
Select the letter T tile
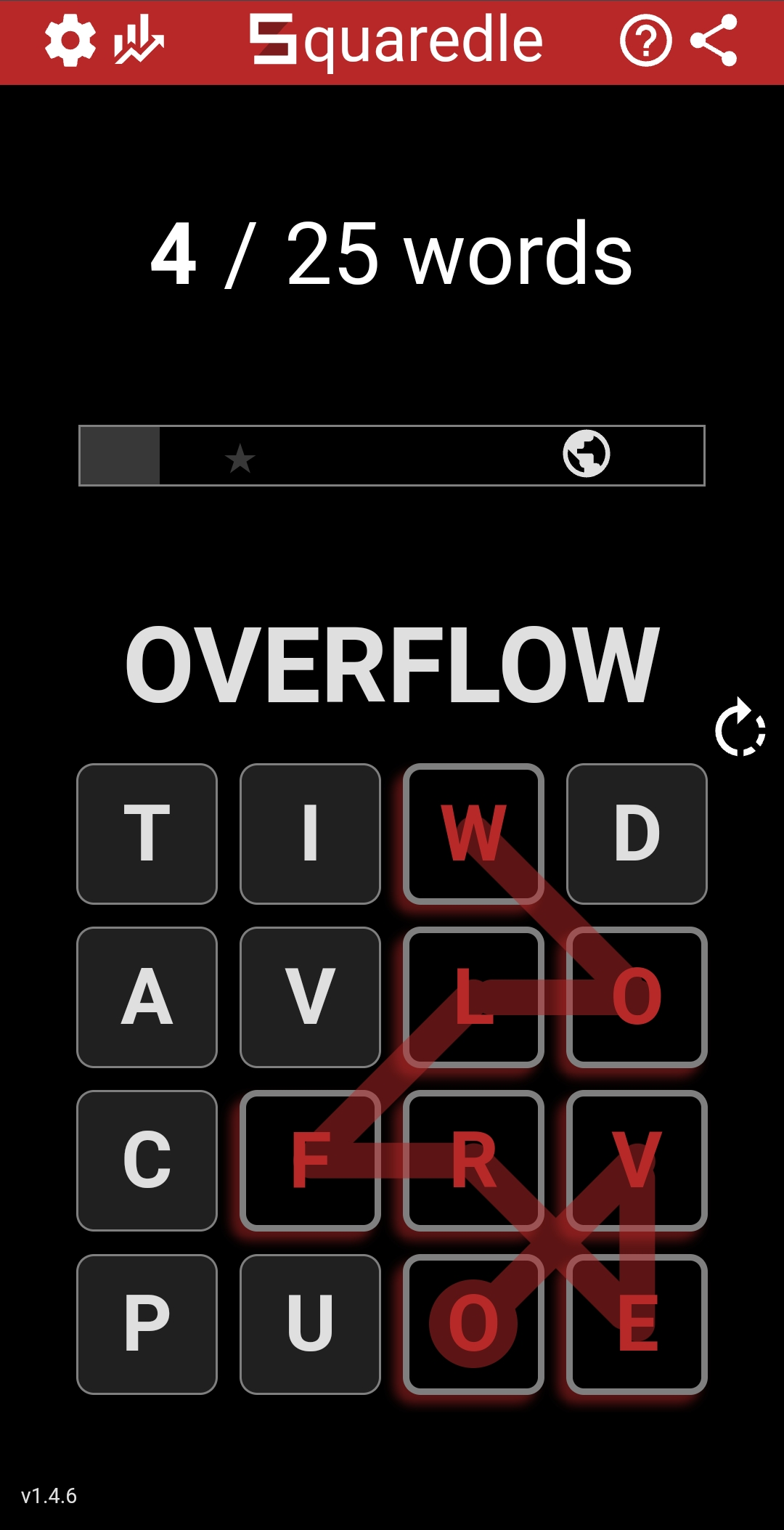pyautogui.click(x=147, y=834)
